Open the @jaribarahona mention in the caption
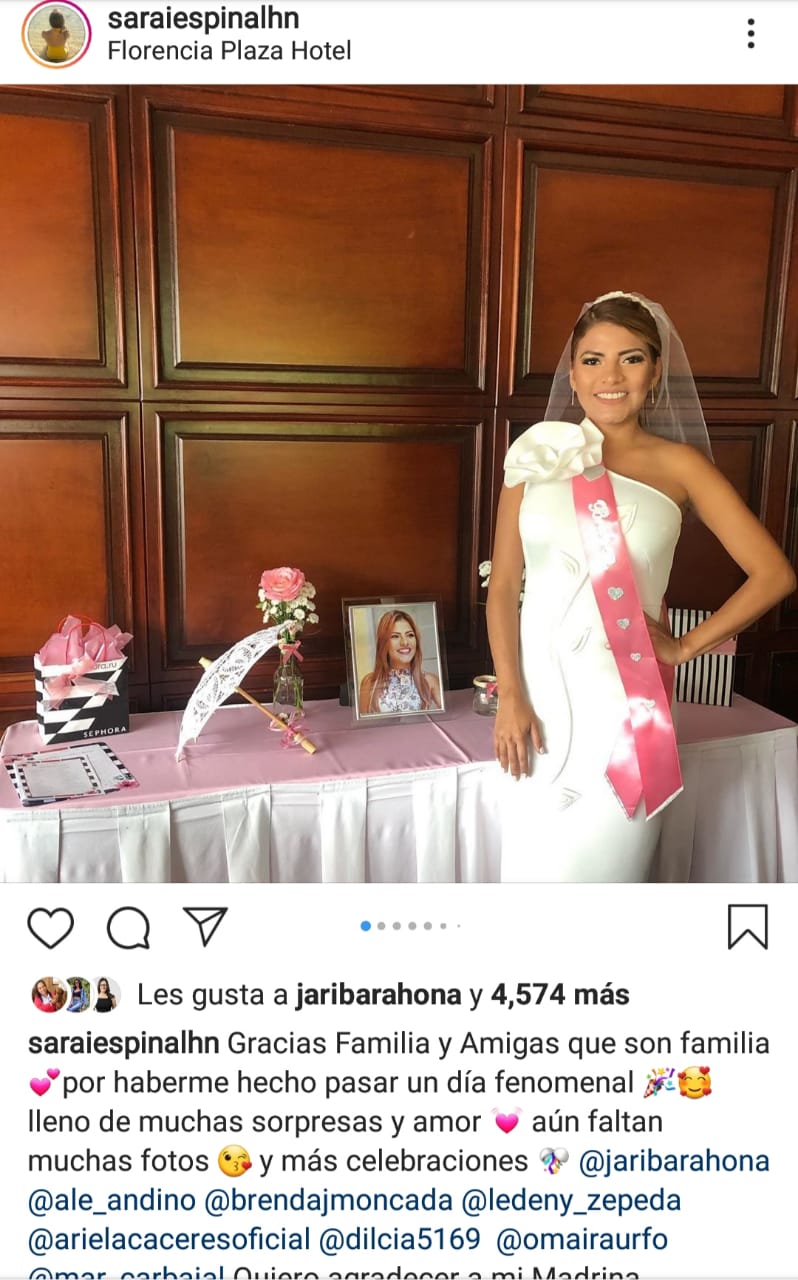This screenshot has width=798, height=1280. coord(675,1161)
